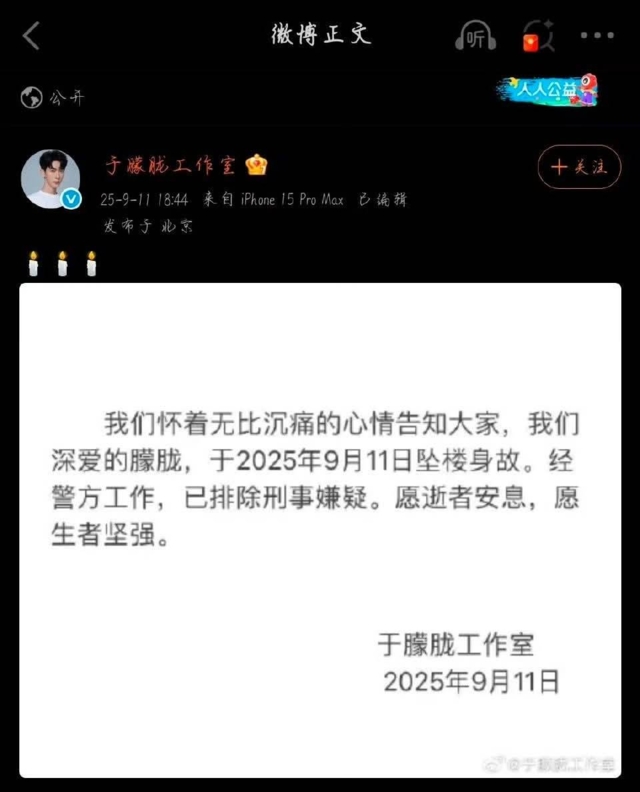Viewport: 640px width, 792px height.
Task: Go back from the Weibo post page
Action: pos(32,37)
